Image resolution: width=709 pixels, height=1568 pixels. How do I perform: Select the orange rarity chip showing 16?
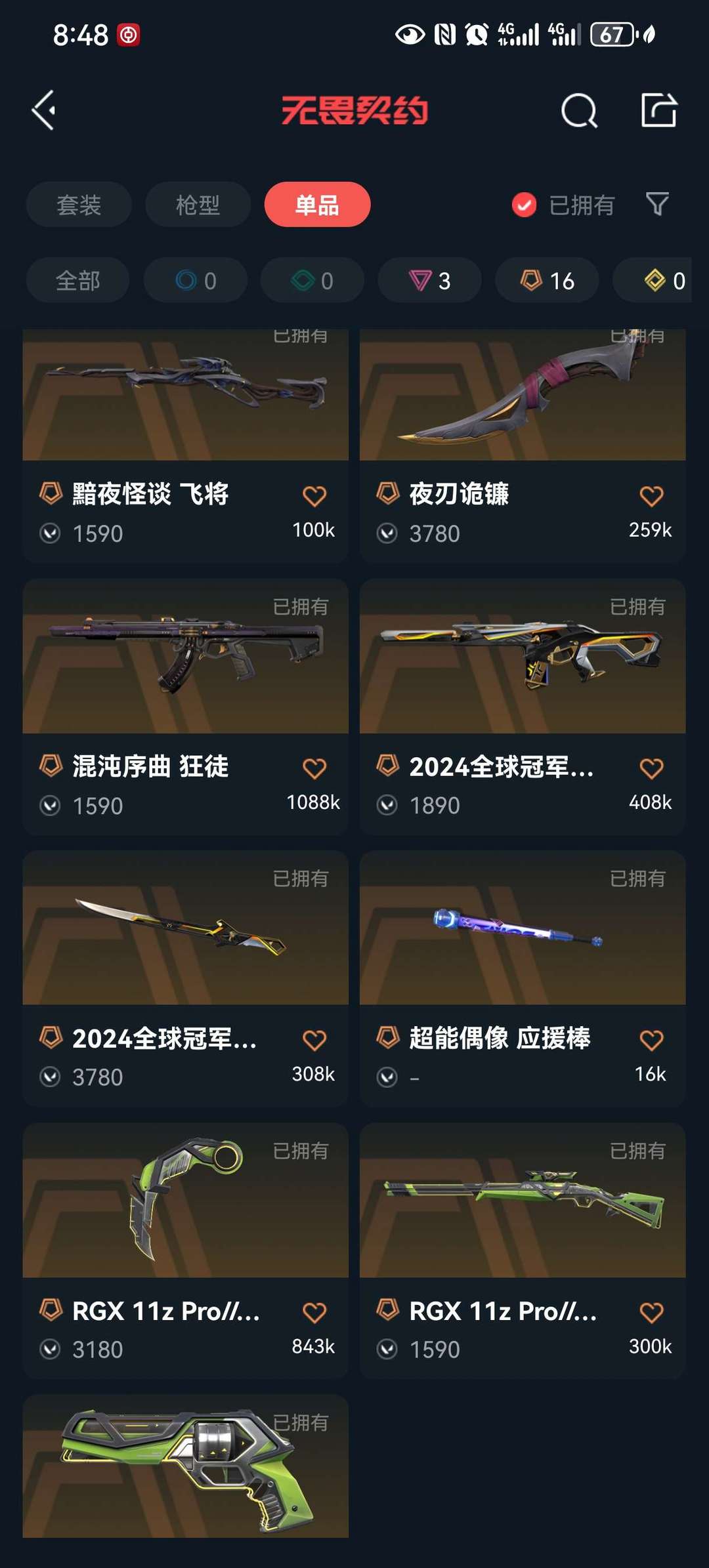(x=547, y=280)
